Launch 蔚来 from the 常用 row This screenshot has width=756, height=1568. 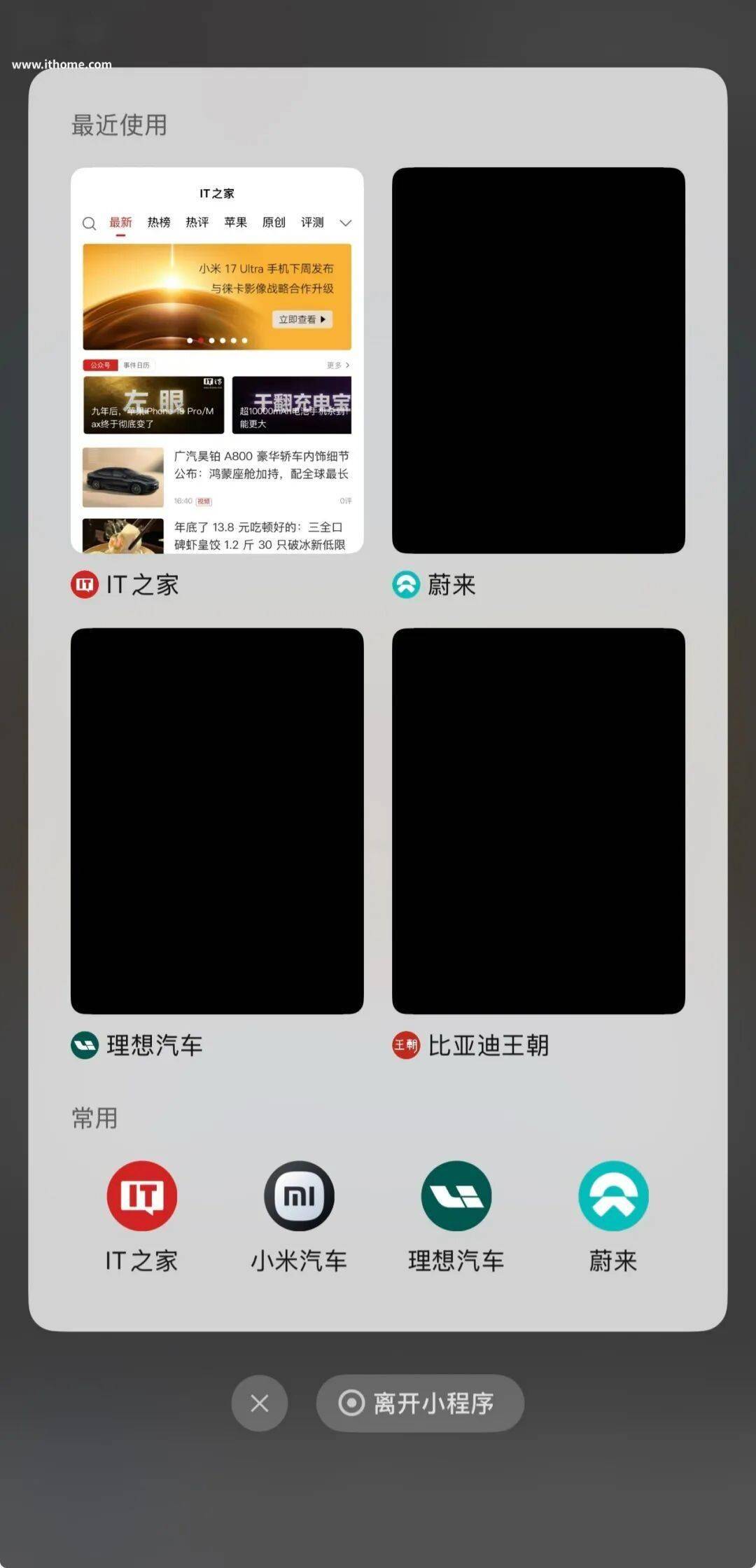tap(613, 1196)
